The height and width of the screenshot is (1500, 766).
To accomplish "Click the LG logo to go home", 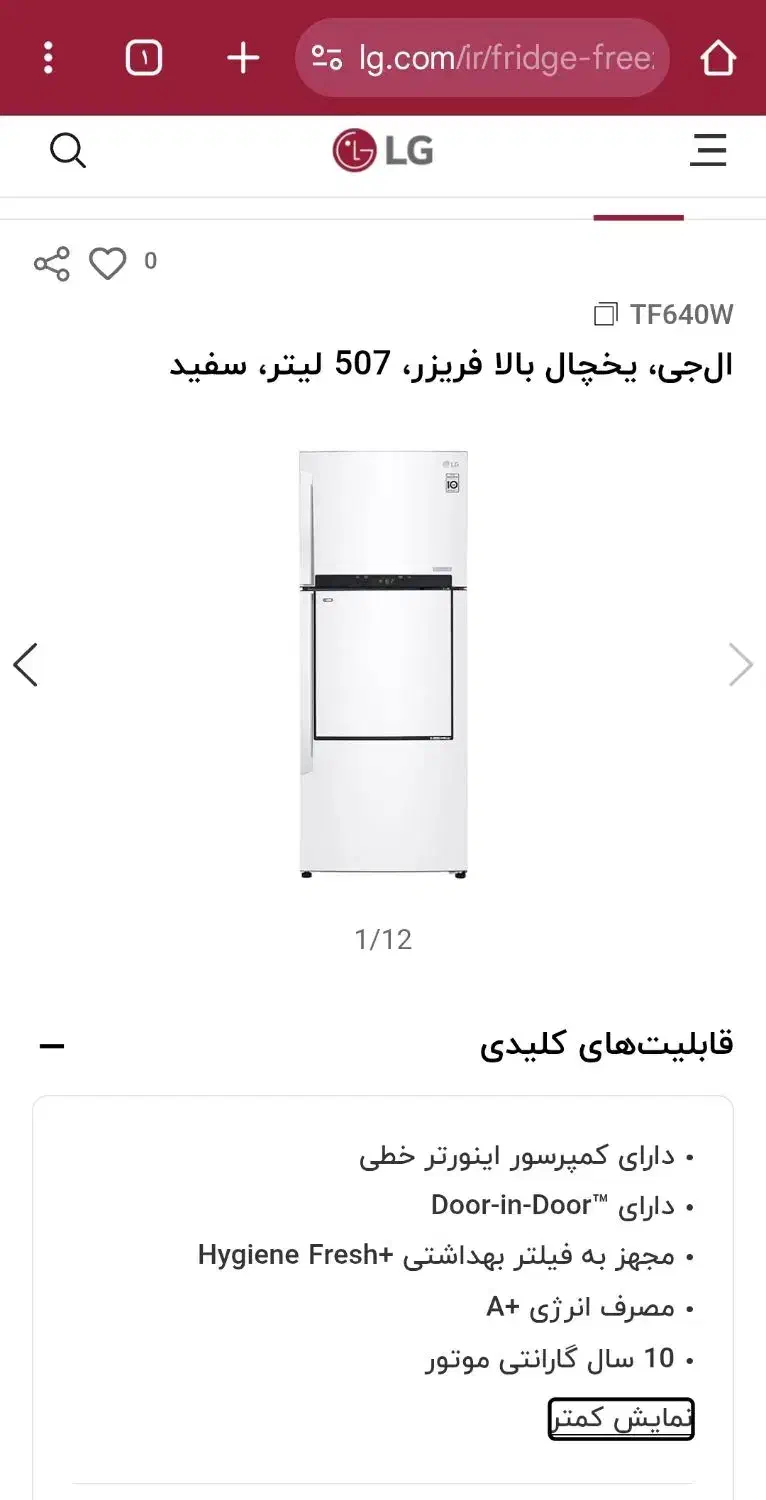I will pos(383,150).
